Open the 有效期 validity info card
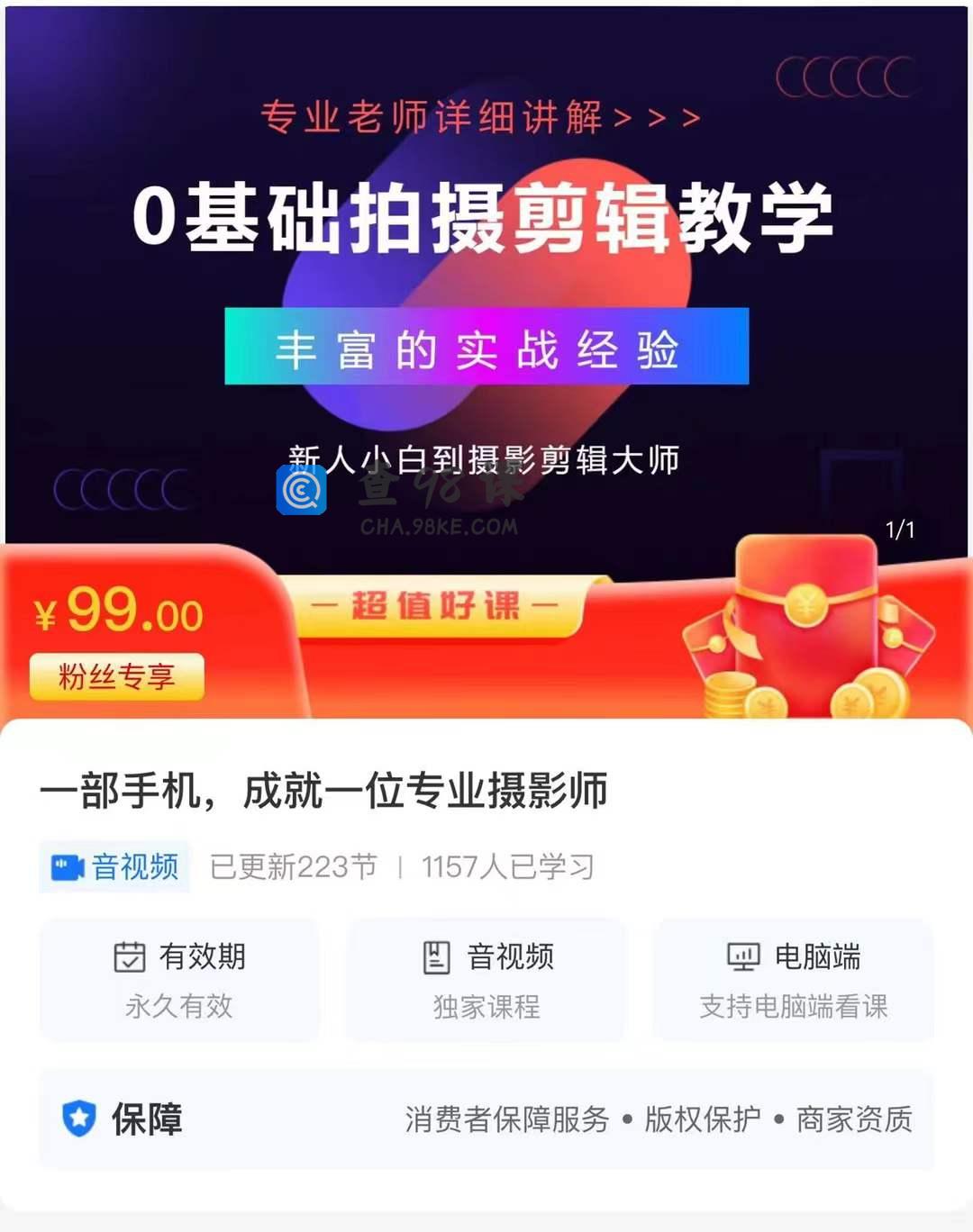Image resolution: width=973 pixels, height=1232 pixels. (179, 980)
